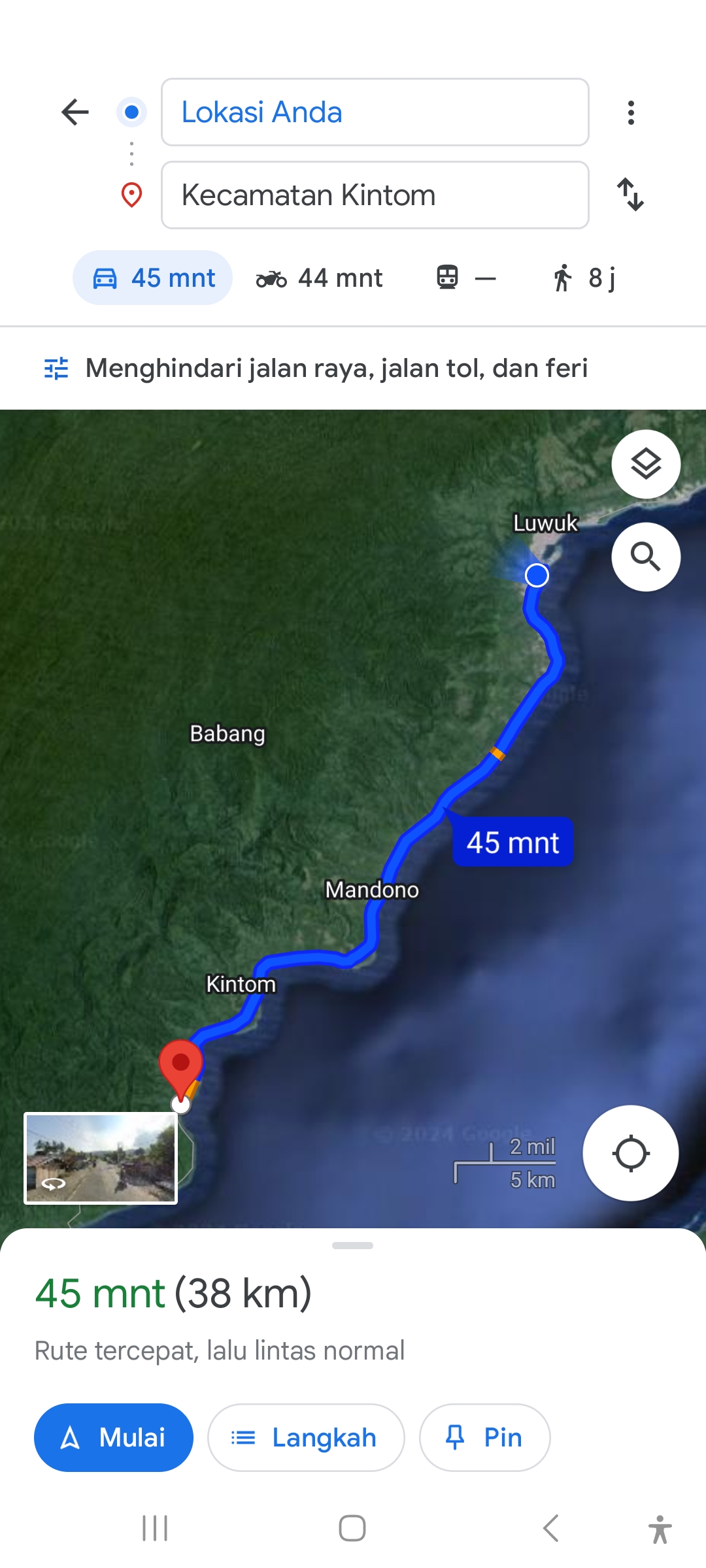Open the Street View thumbnail
Image resolution: width=706 pixels, height=1568 pixels.
pos(101,1158)
